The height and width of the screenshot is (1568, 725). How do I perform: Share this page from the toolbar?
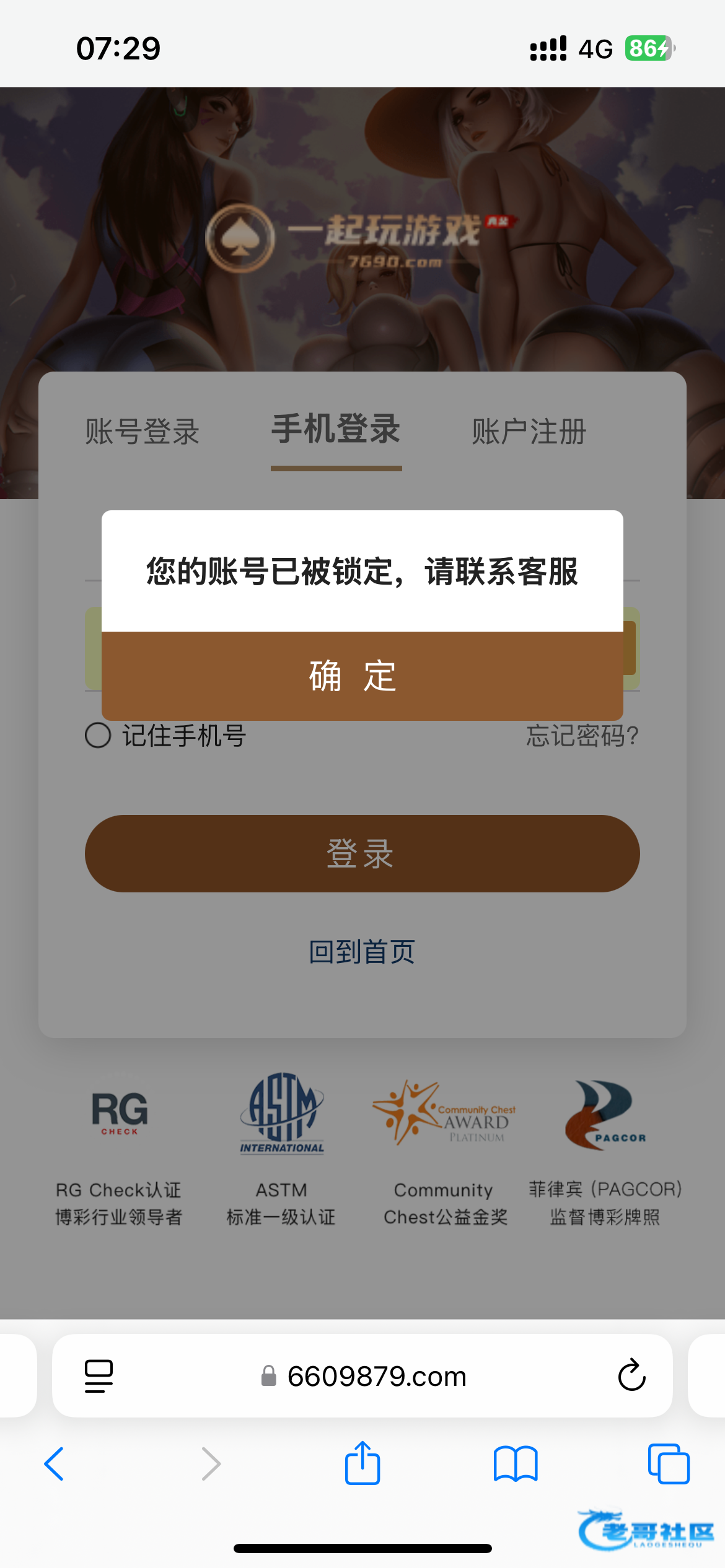pyautogui.click(x=362, y=1463)
